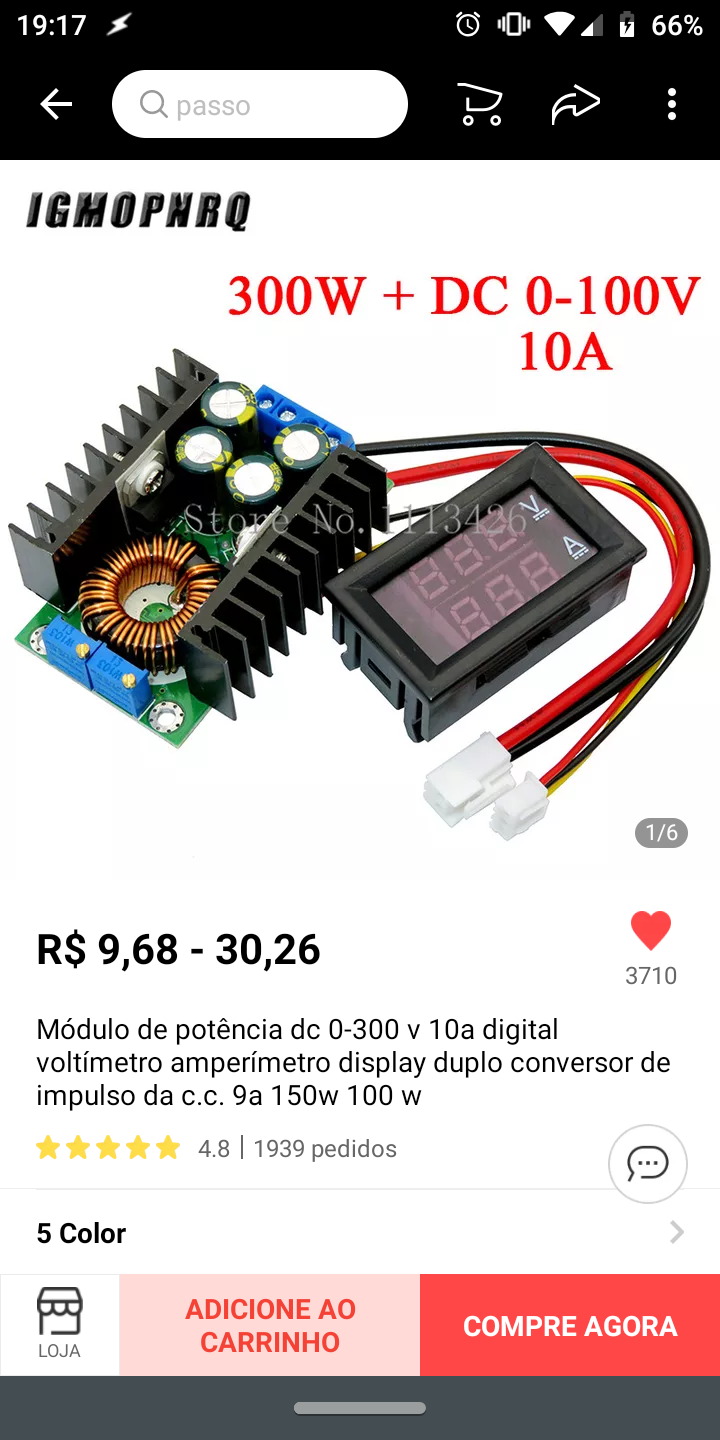Expand the 5 Color options row
Screen dimensions: 720x1440
pos(360,1233)
